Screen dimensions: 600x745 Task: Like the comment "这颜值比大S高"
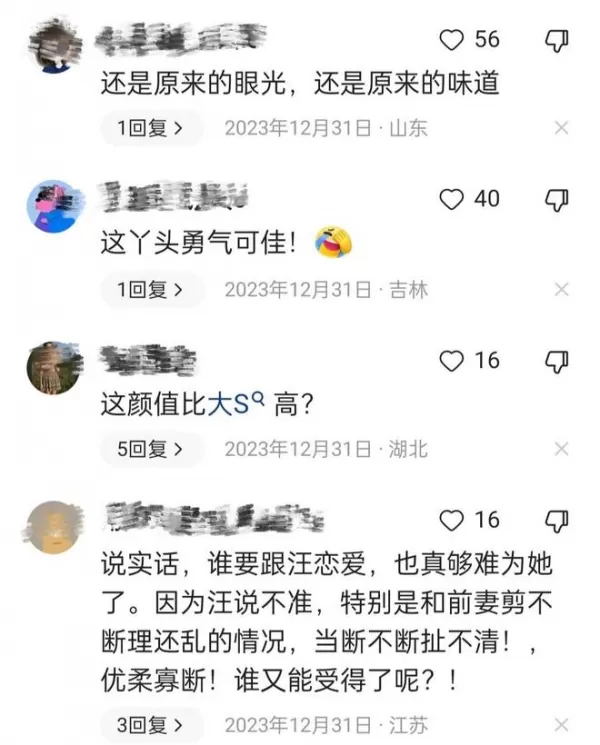453,360
